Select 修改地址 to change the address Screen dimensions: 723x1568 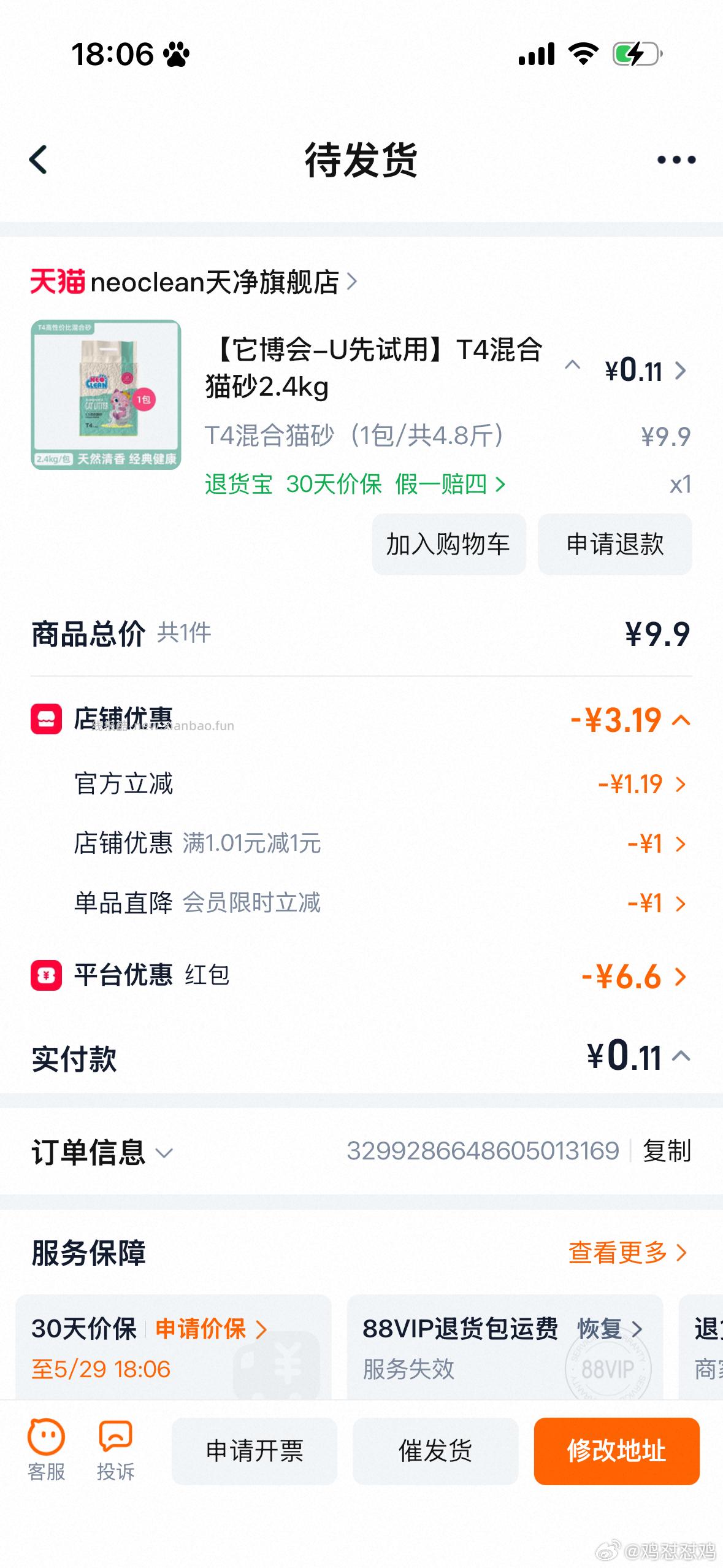coord(616,1451)
